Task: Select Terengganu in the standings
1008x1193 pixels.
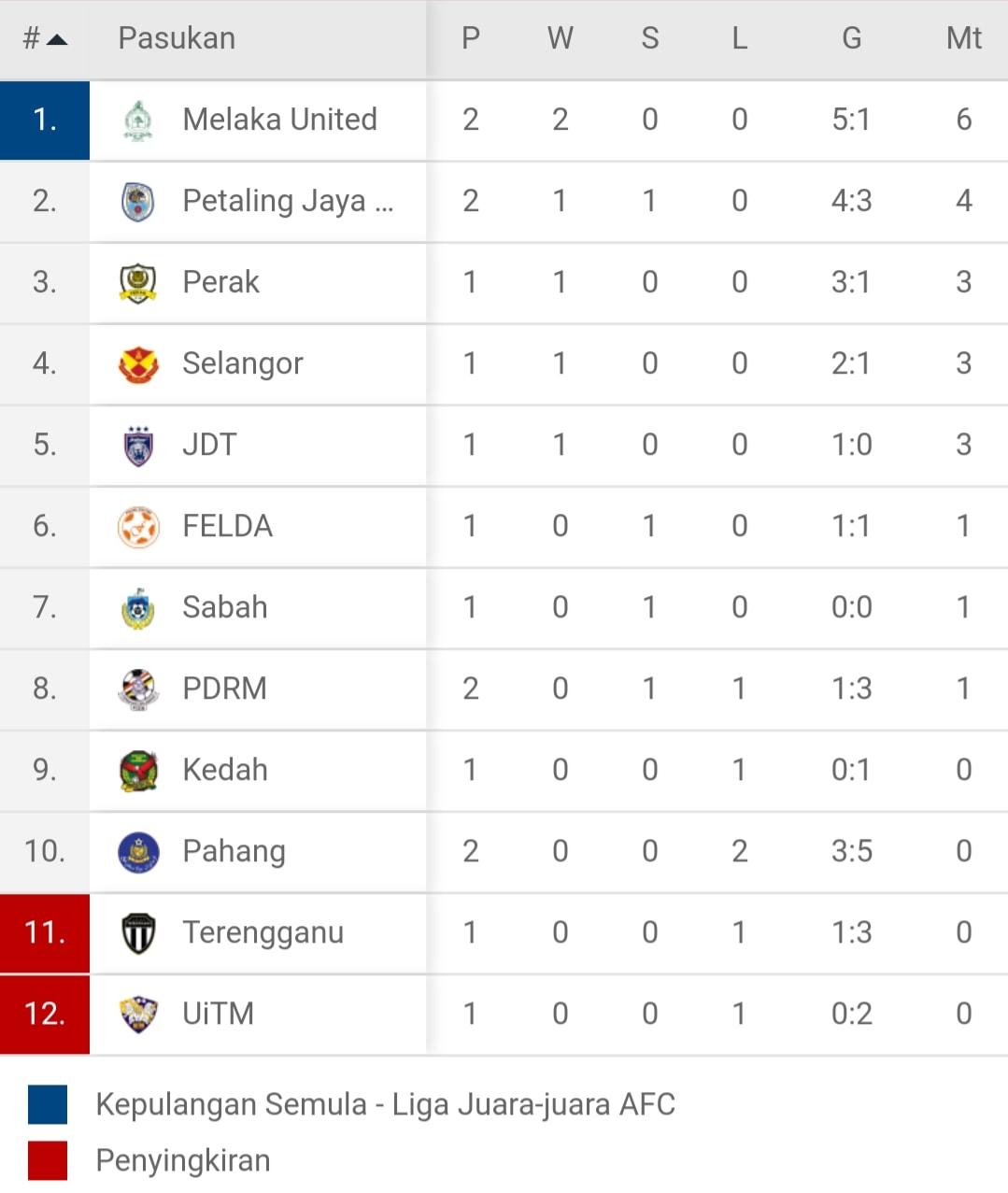Action: click(504, 932)
